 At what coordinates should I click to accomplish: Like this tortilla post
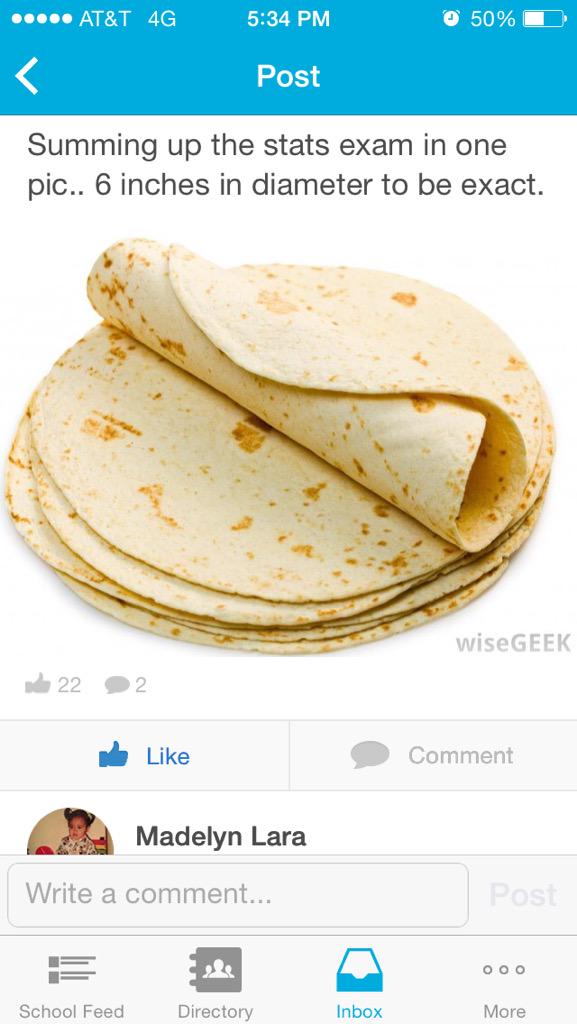click(x=144, y=756)
